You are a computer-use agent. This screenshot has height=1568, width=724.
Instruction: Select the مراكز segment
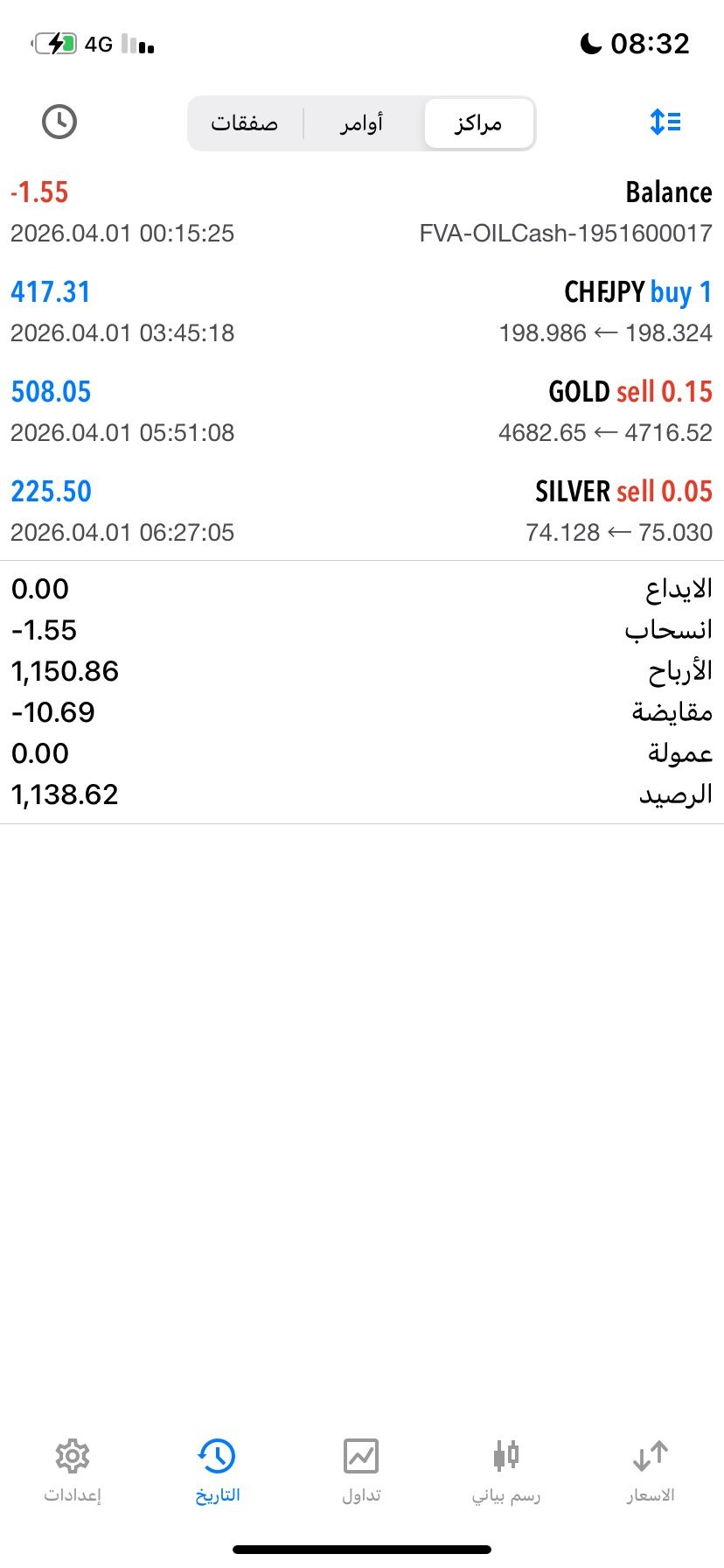coord(478,123)
